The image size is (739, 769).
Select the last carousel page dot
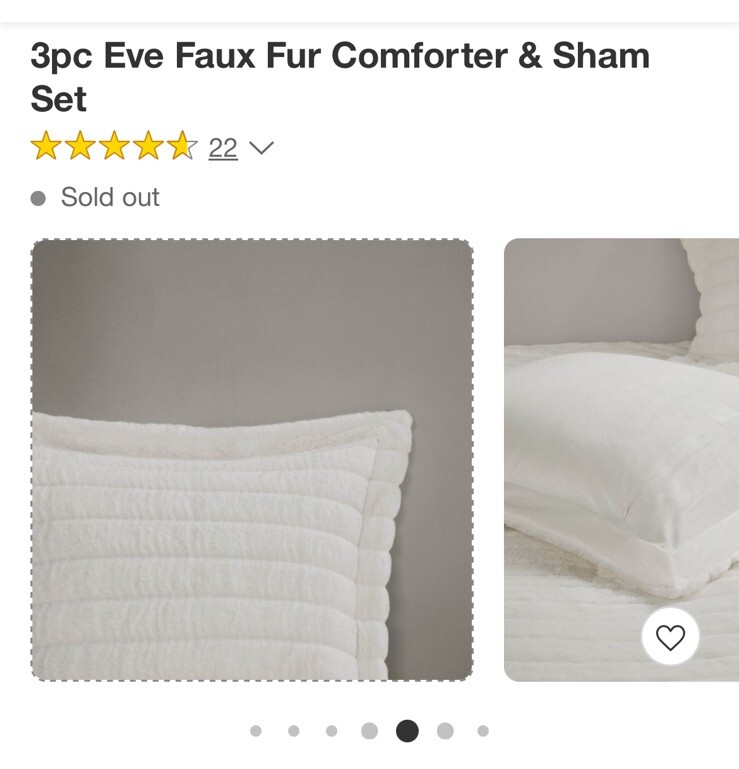(x=483, y=731)
